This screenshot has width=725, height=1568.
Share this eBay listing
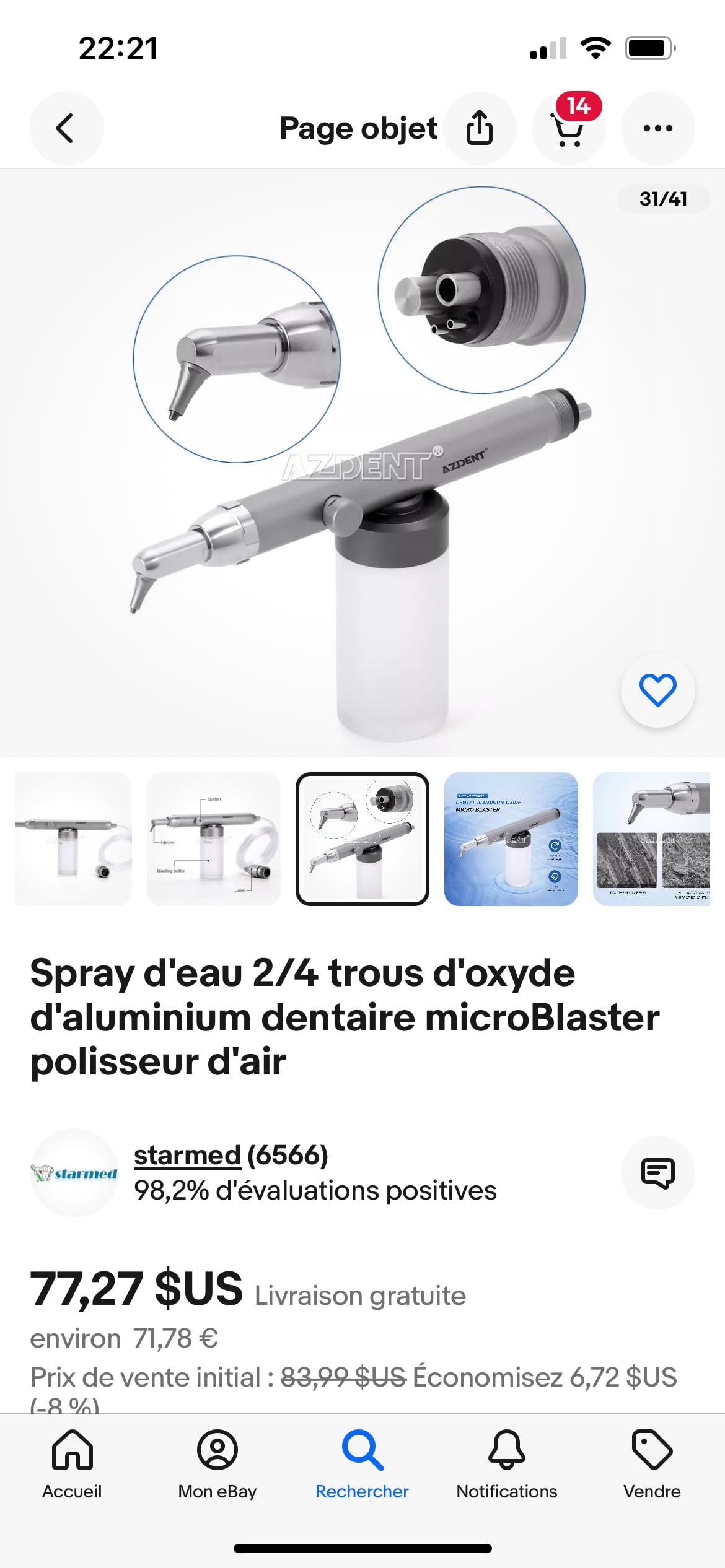point(480,128)
